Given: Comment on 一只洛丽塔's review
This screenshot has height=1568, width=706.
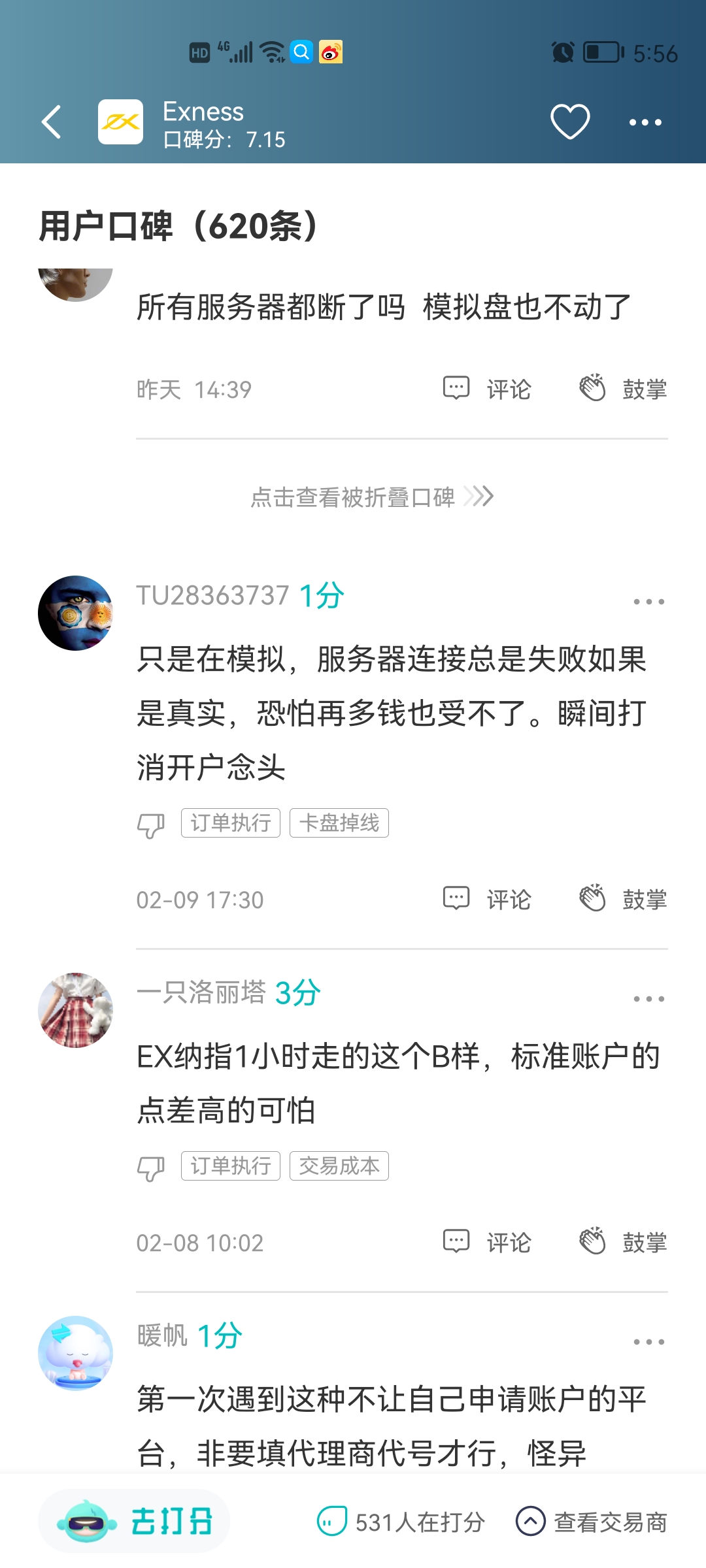Looking at the screenshot, I should point(488,1242).
